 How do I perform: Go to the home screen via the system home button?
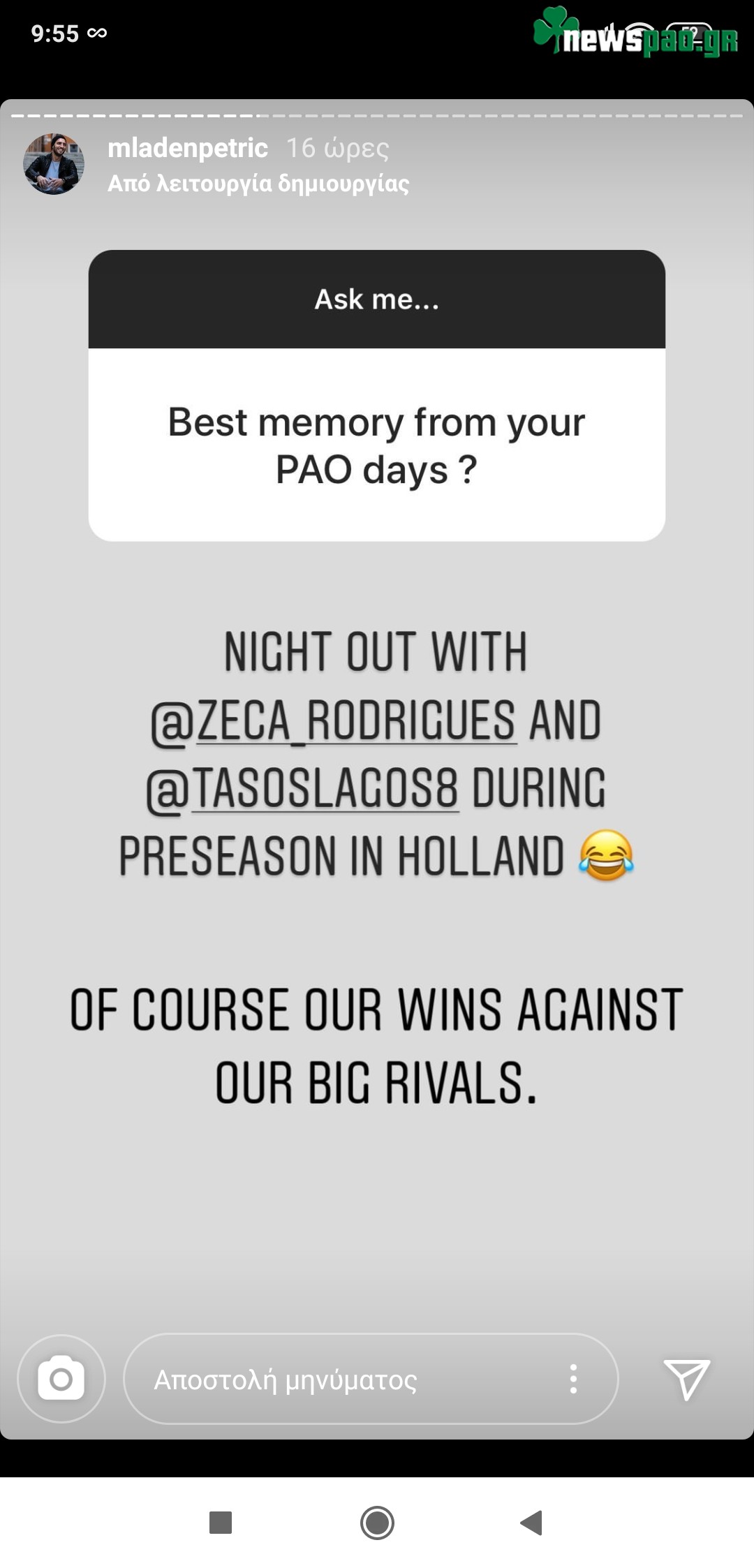(x=377, y=1522)
